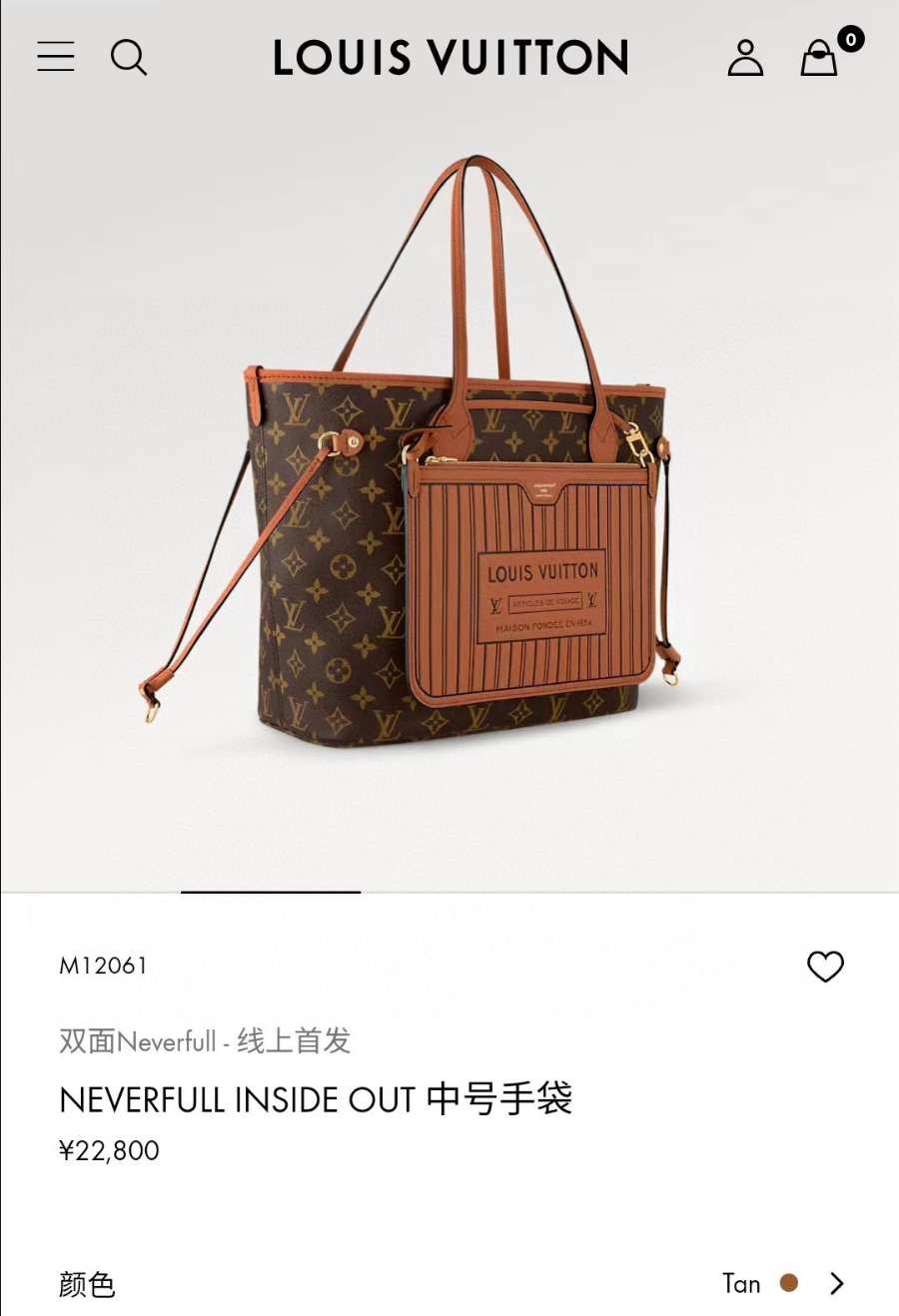Open the search magnifier
Screen dimensions: 899x1316
(x=129, y=58)
